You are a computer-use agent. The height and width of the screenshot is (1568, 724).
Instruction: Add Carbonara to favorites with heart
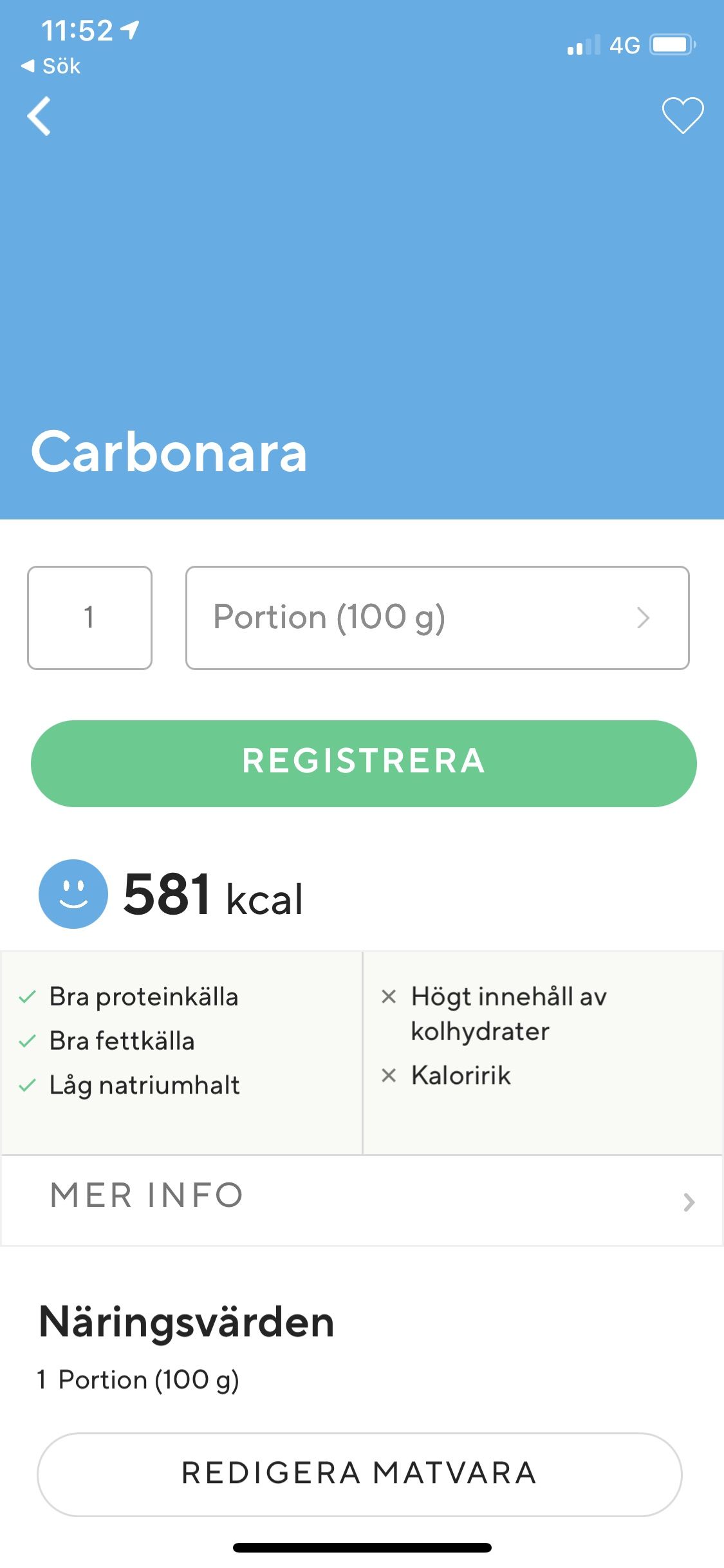pyautogui.click(x=683, y=116)
